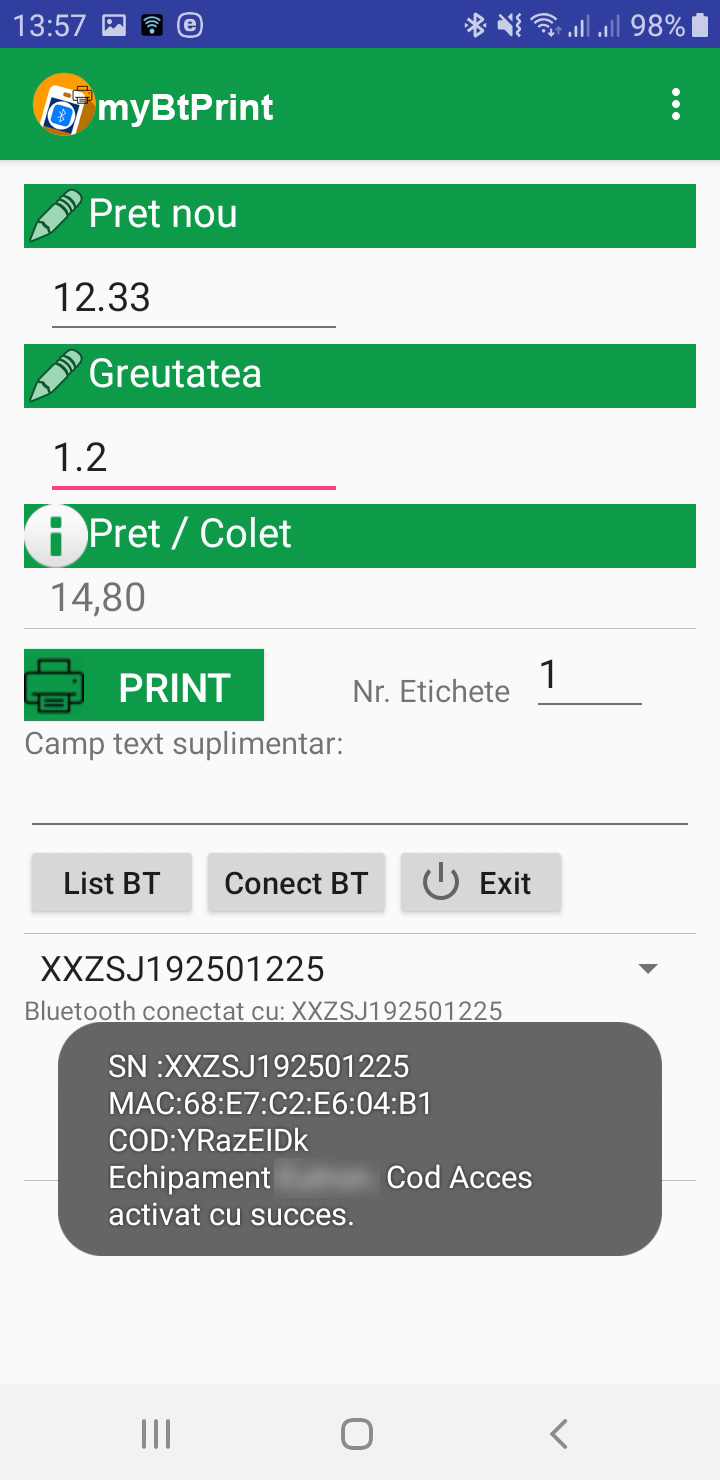This screenshot has height=1480, width=720.
Task: Connect via the Conect BT button
Action: 296,883
